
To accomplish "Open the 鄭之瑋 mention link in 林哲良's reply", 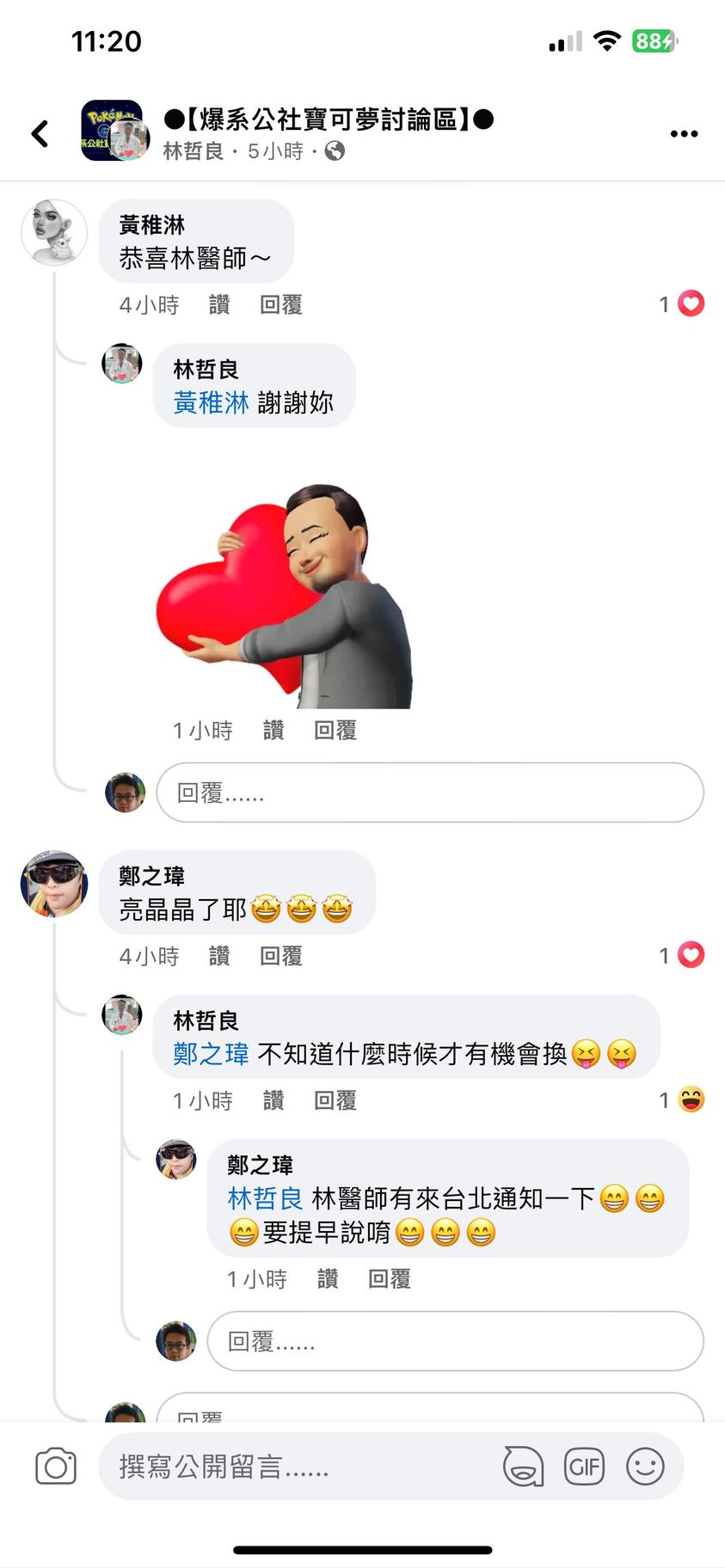I will pyautogui.click(x=211, y=1054).
